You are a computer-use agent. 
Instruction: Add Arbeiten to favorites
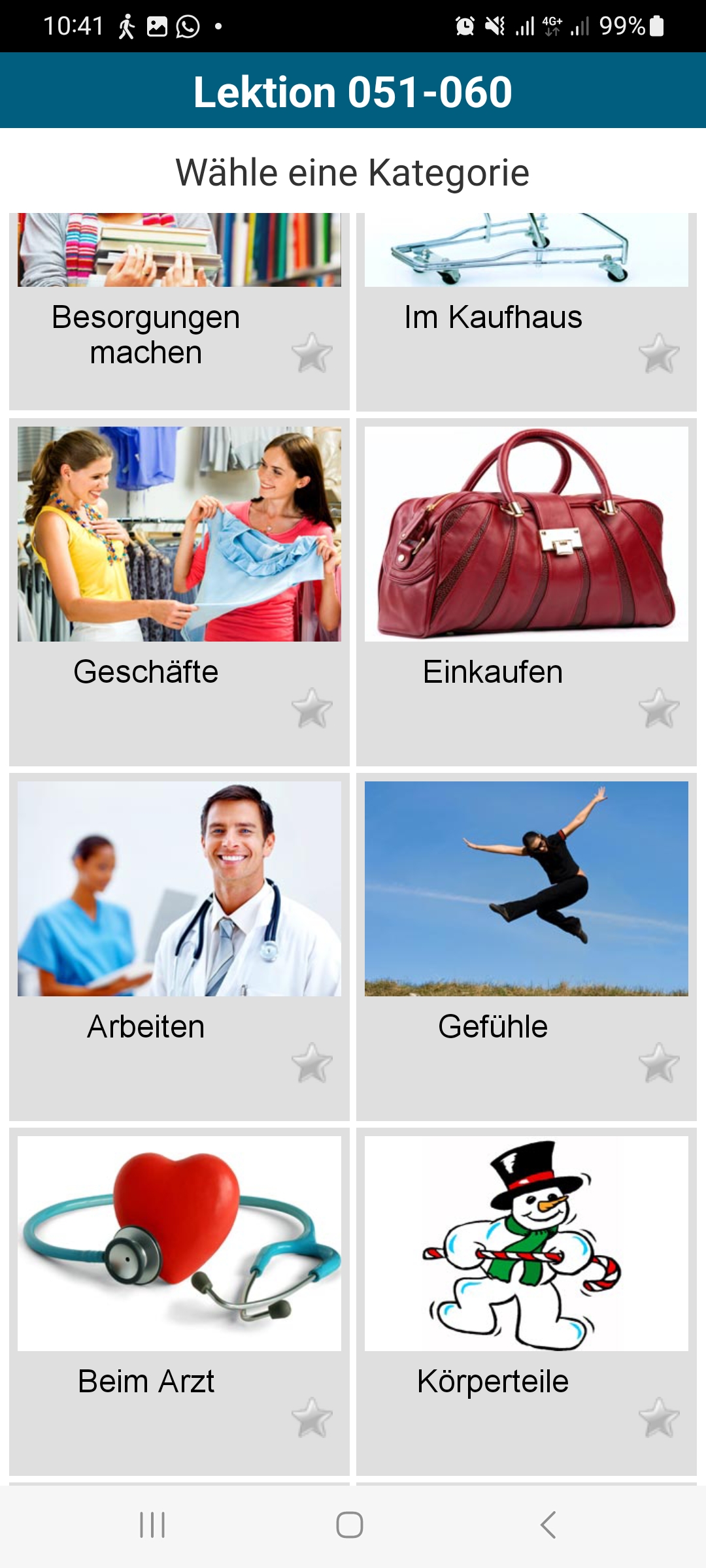pyautogui.click(x=312, y=1062)
